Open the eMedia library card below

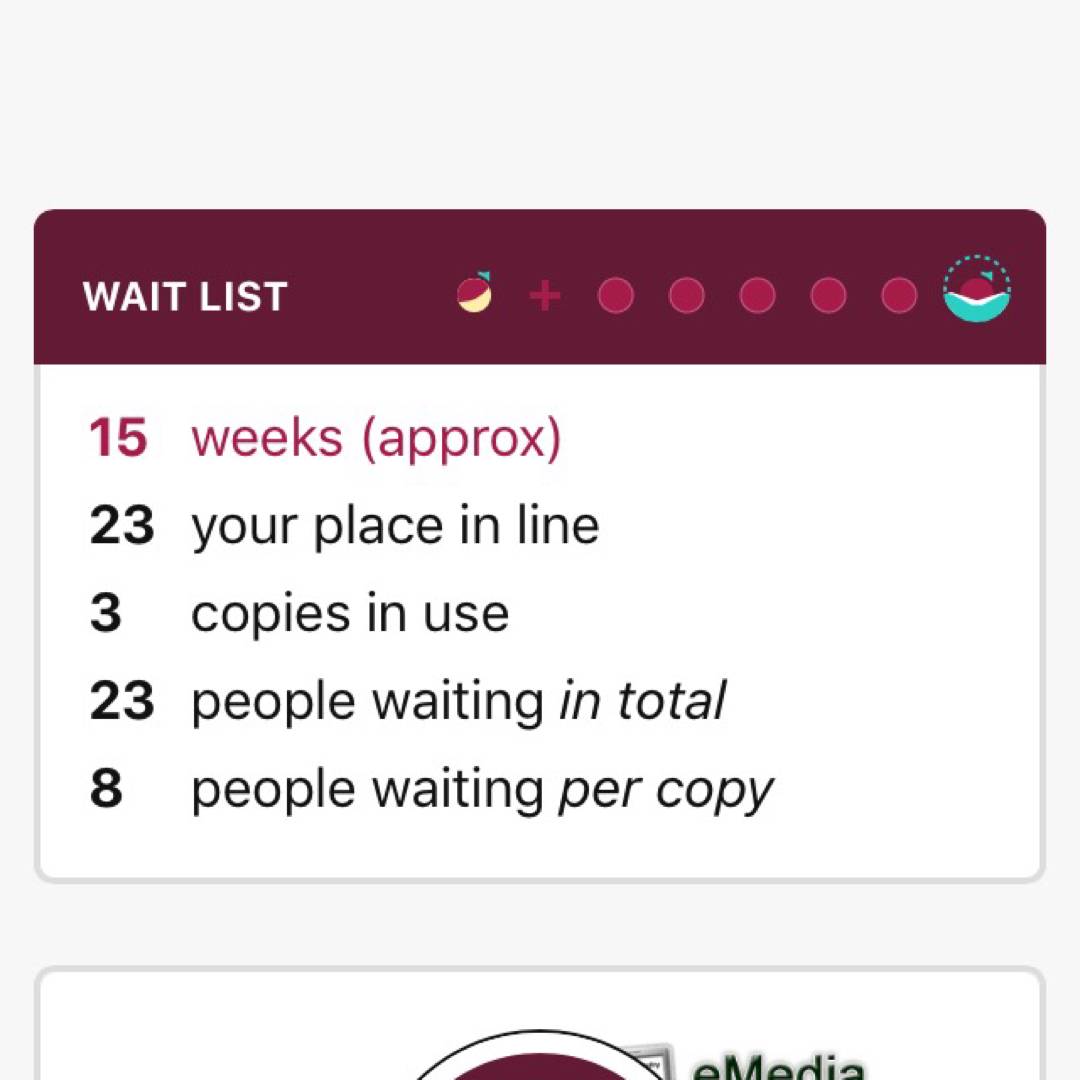pyautogui.click(x=540, y=1040)
